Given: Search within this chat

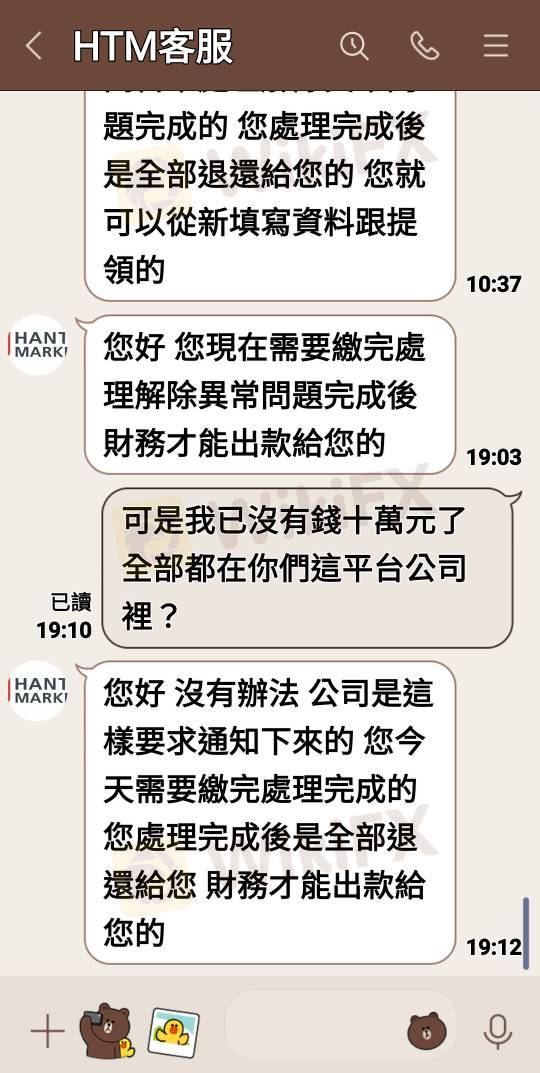Looking at the screenshot, I should [x=355, y=46].
